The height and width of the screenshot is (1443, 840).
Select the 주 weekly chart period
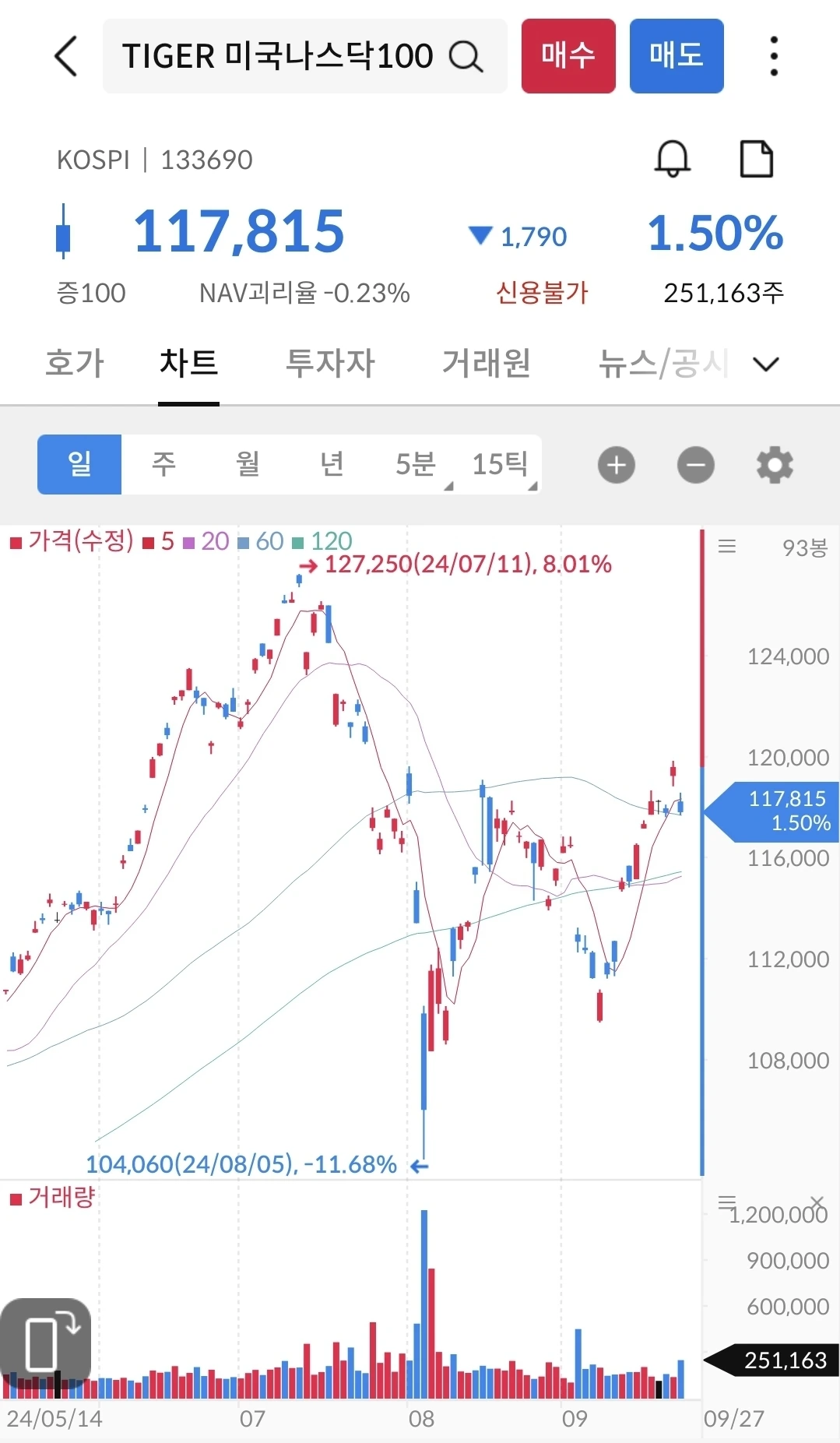click(163, 464)
